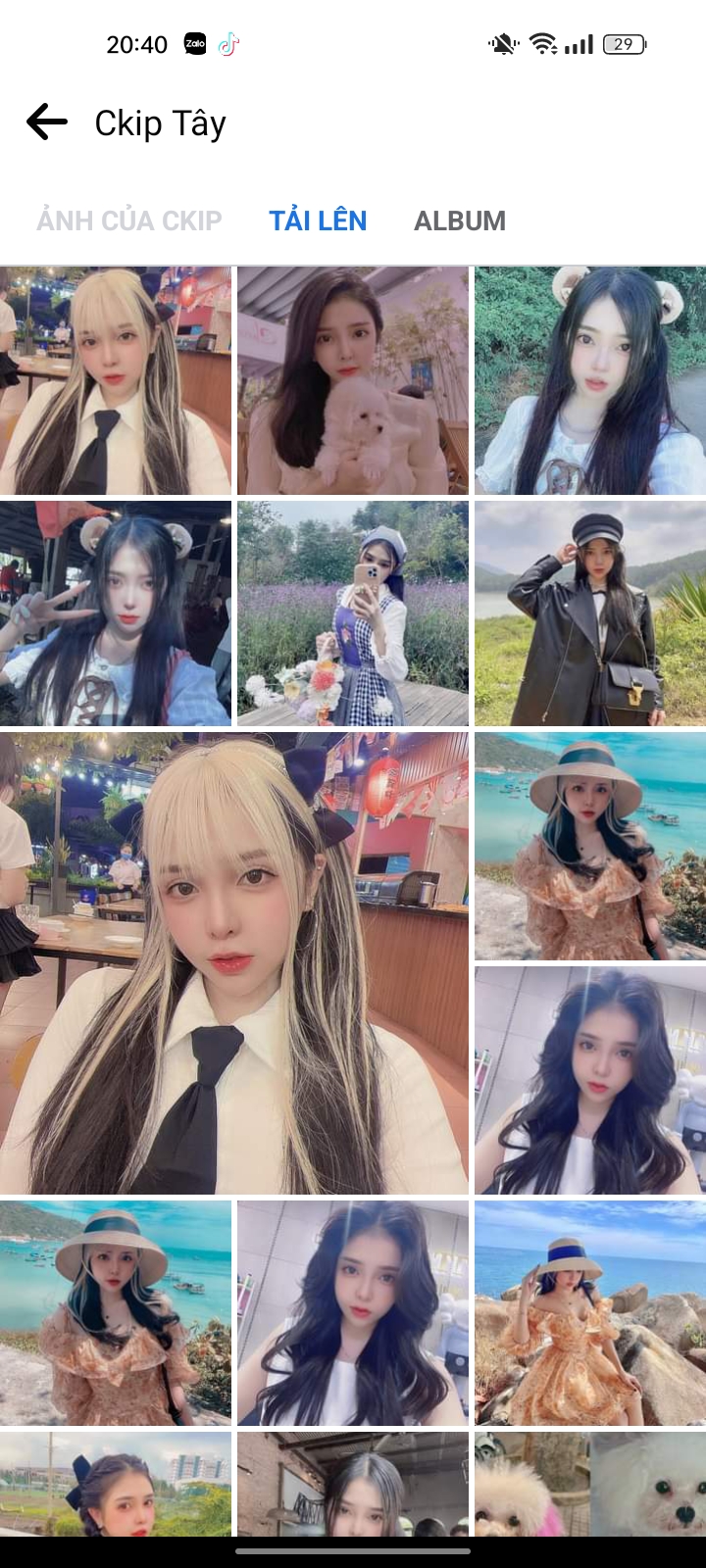Screen dimensions: 706x1568
Task: Select the TẢI LÊN tab
Action: click(318, 220)
